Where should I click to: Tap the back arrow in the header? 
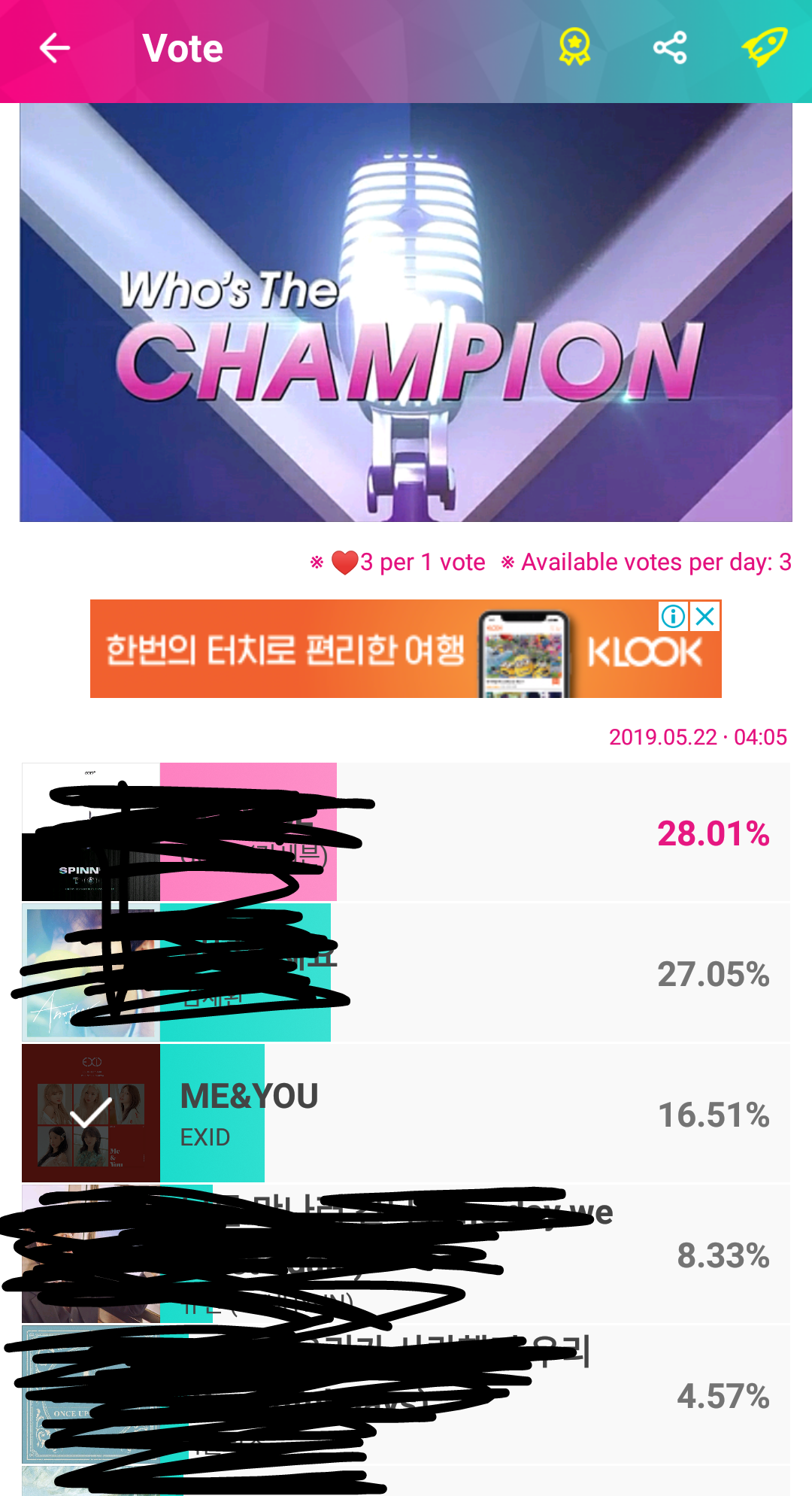53,48
